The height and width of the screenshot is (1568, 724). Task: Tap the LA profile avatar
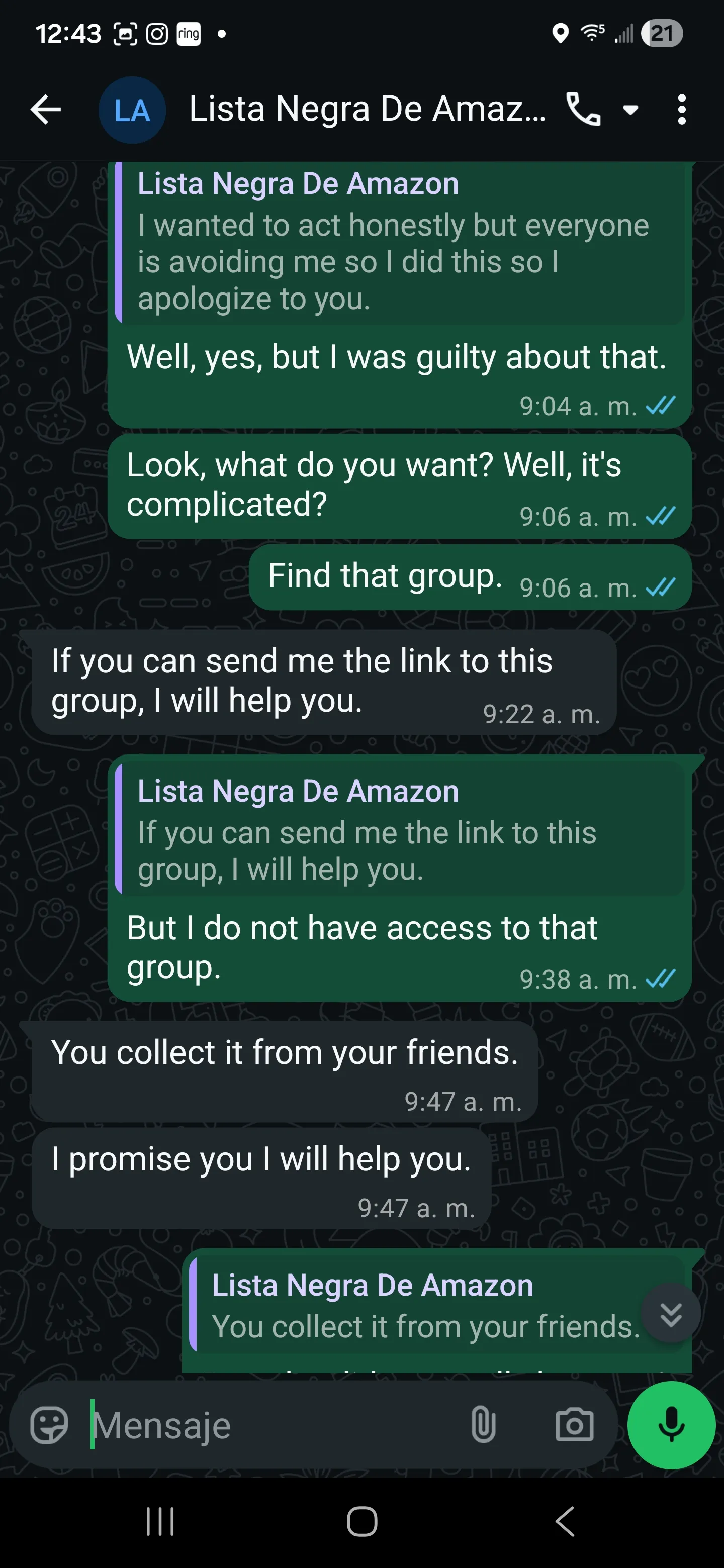point(132,110)
